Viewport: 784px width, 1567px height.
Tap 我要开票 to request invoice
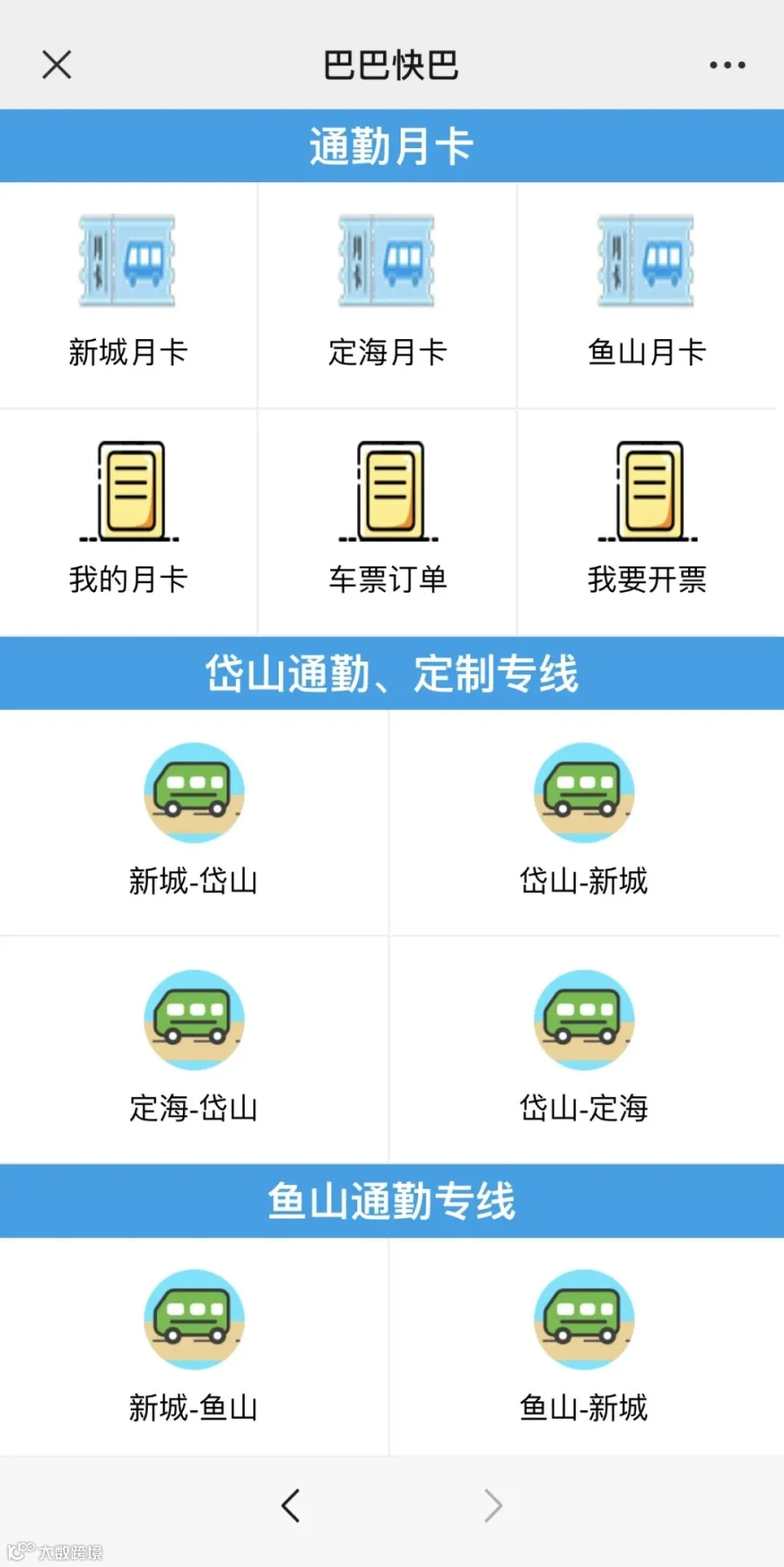pyautogui.click(x=647, y=522)
